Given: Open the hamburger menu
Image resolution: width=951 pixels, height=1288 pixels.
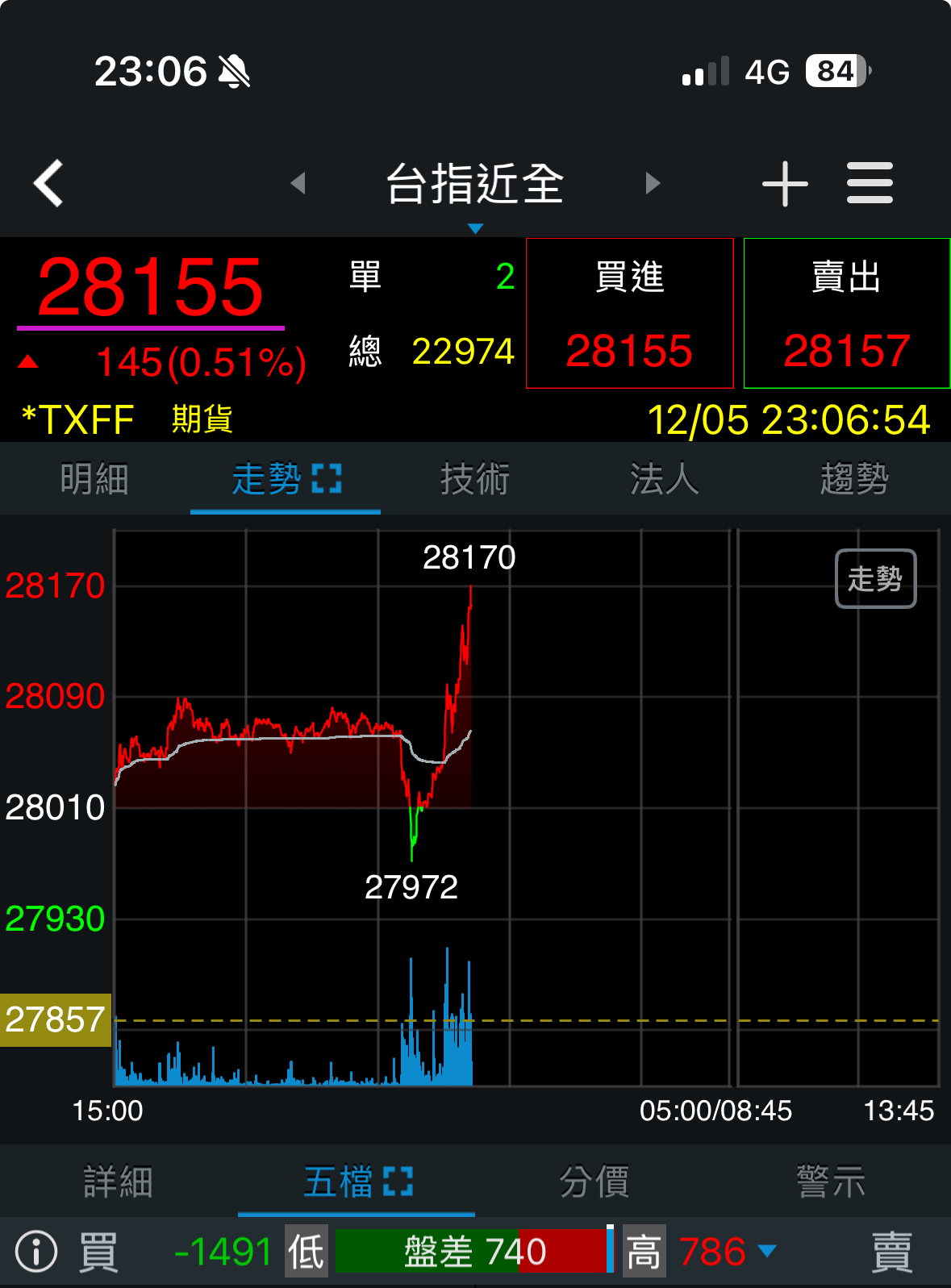Looking at the screenshot, I should point(870,184).
